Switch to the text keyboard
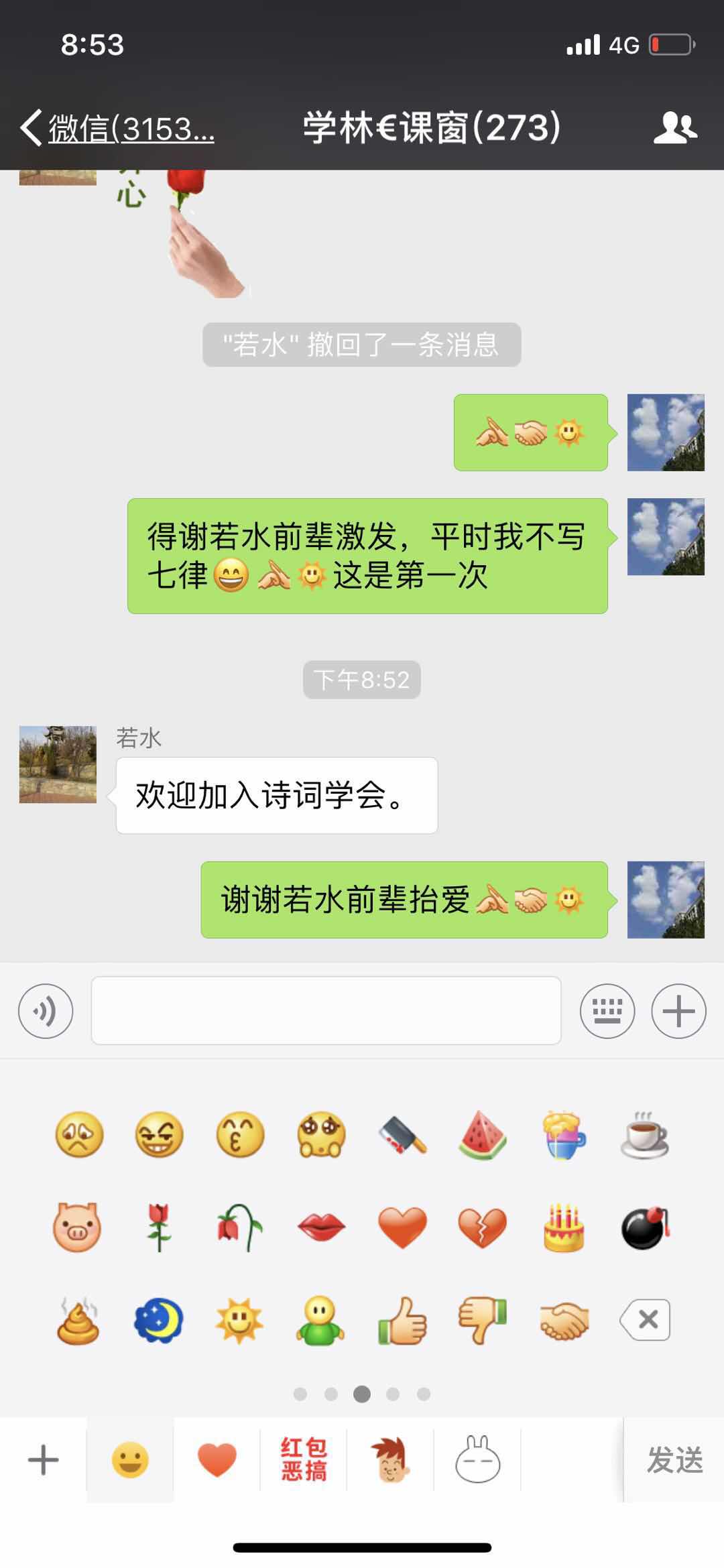Screen dimensions: 724x1568 [x=607, y=1011]
